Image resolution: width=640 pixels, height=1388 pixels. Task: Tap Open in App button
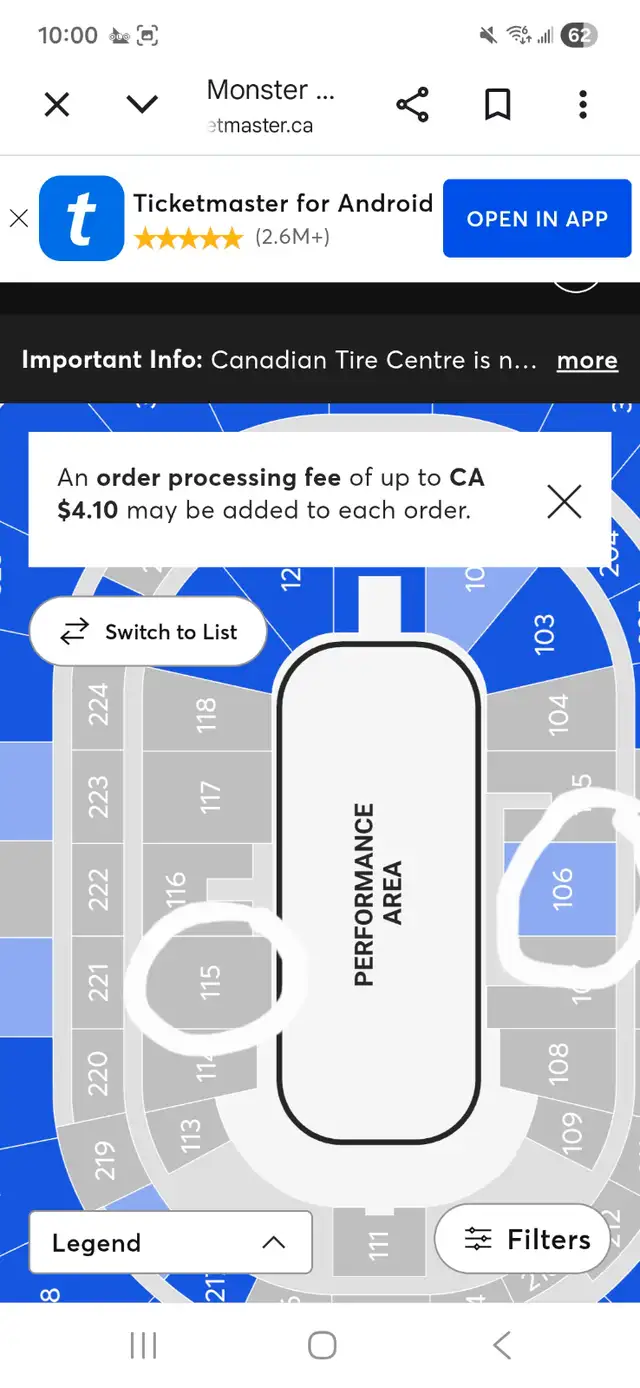coord(537,219)
